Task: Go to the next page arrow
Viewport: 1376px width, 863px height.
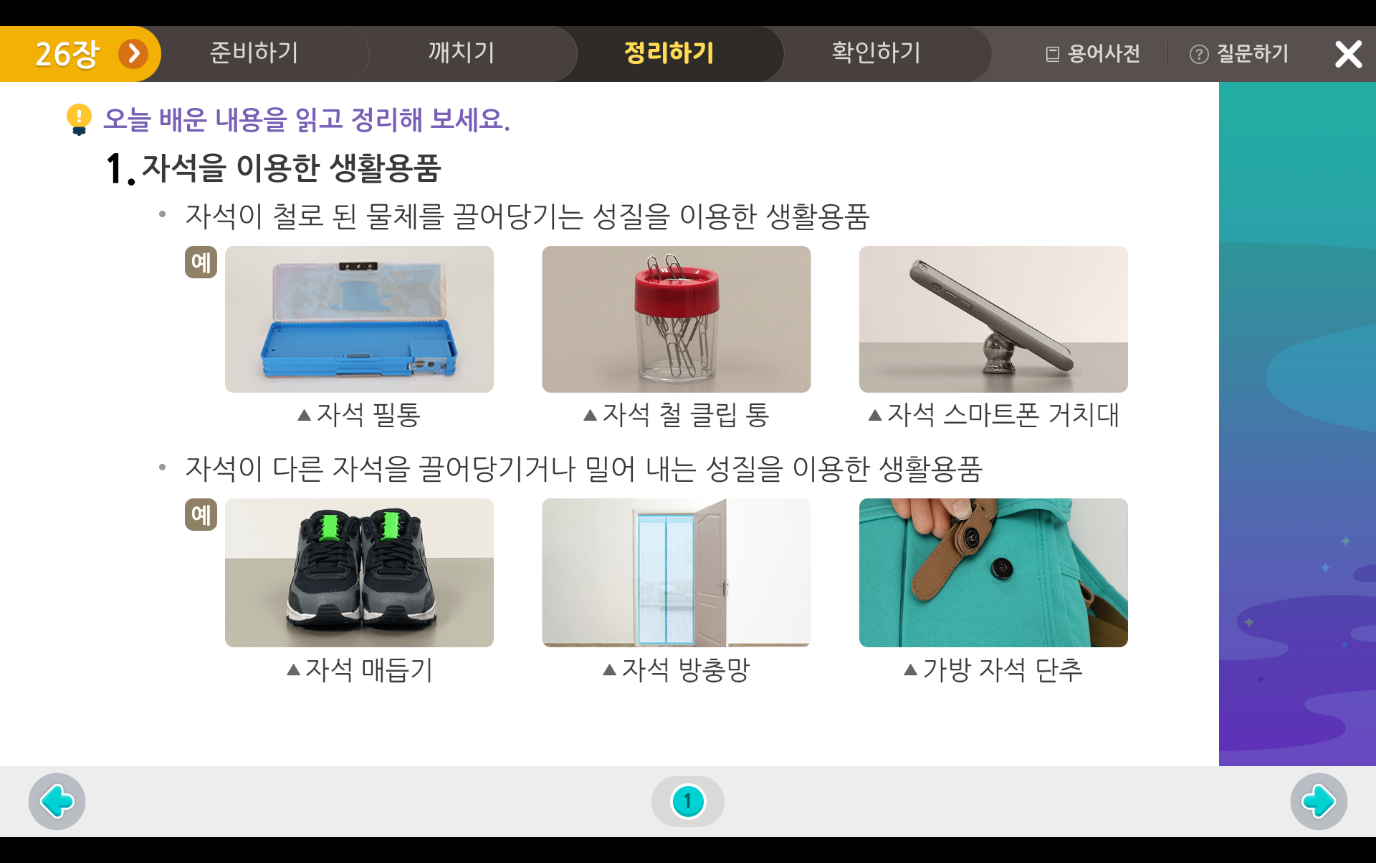Action: tap(1318, 801)
